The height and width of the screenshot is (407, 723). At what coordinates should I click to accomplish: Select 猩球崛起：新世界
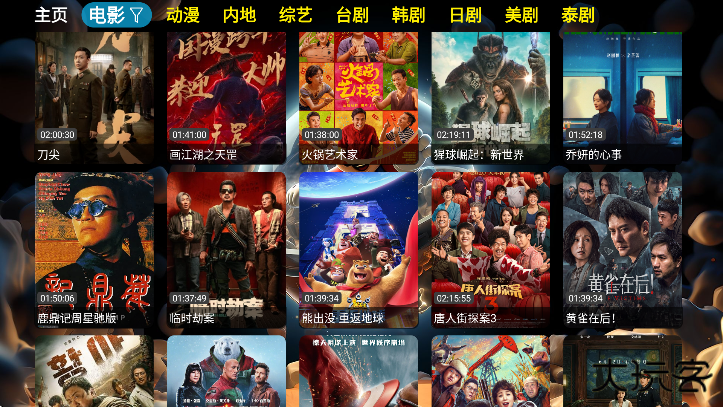(x=490, y=96)
